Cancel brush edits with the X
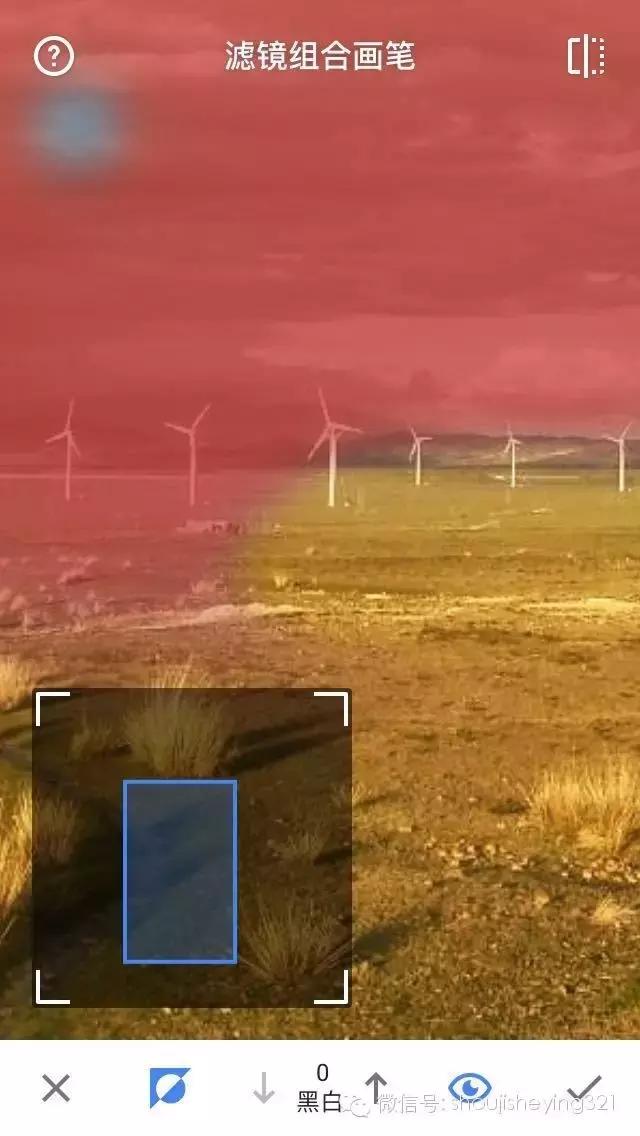 [x=56, y=1088]
